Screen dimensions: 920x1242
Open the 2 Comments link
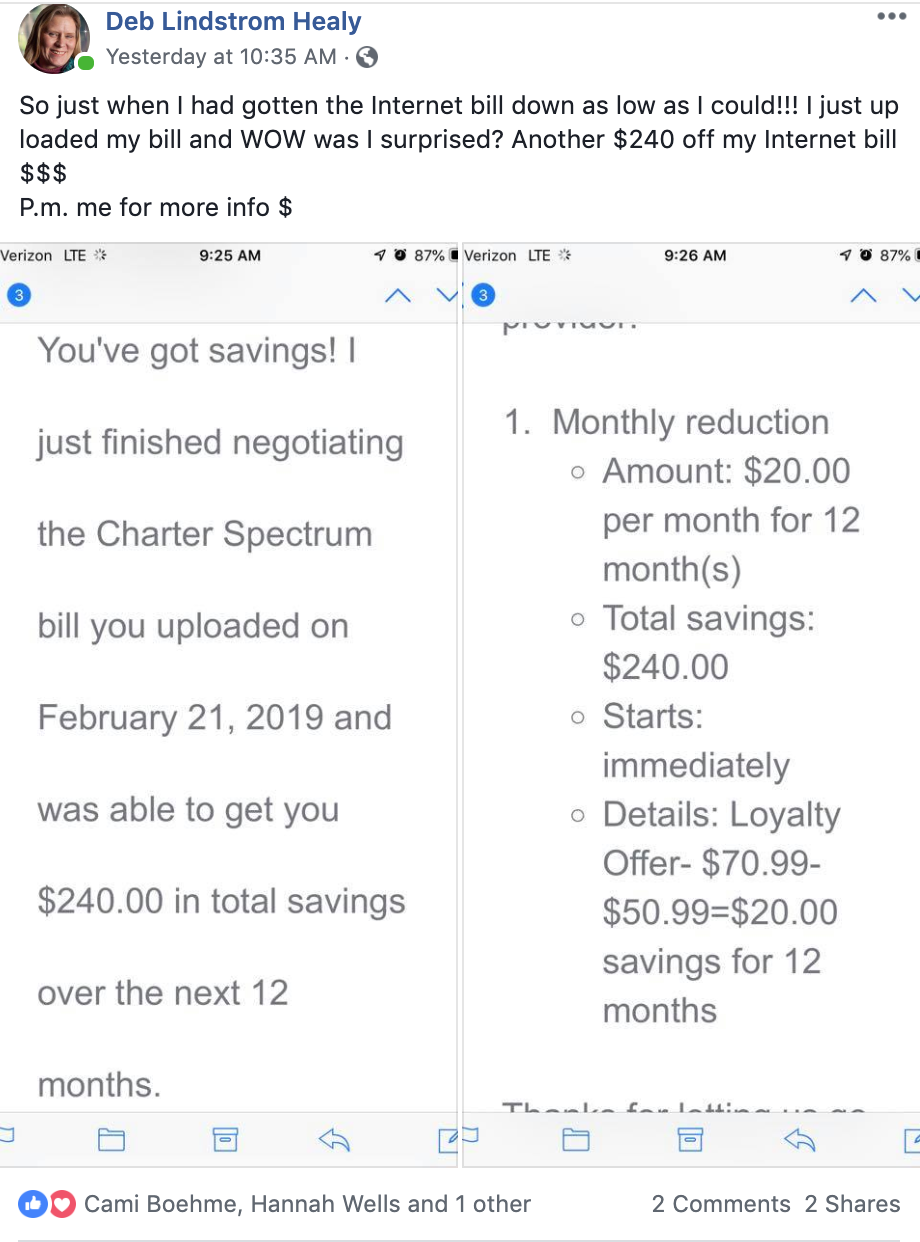[x=721, y=1204]
